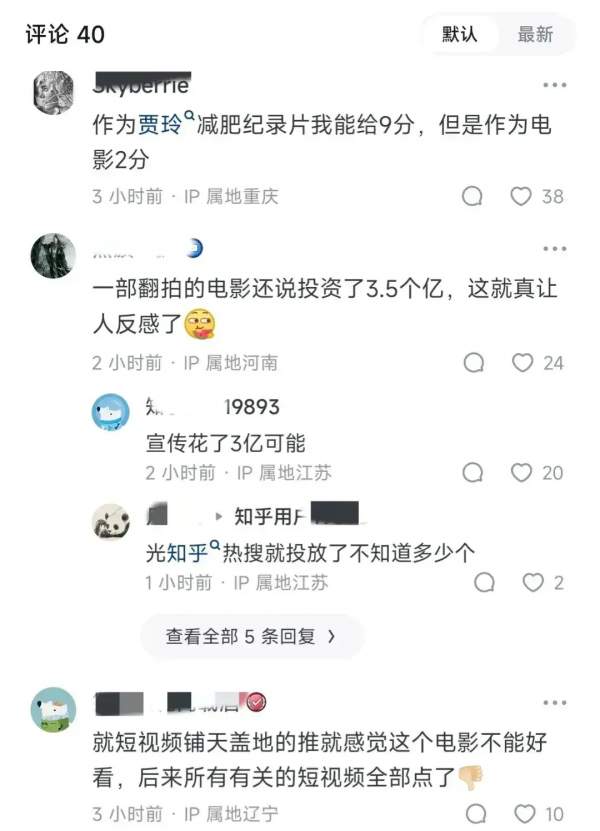
Task: Reply to the comment posted from 辽宁
Action: pyautogui.click(x=477, y=813)
